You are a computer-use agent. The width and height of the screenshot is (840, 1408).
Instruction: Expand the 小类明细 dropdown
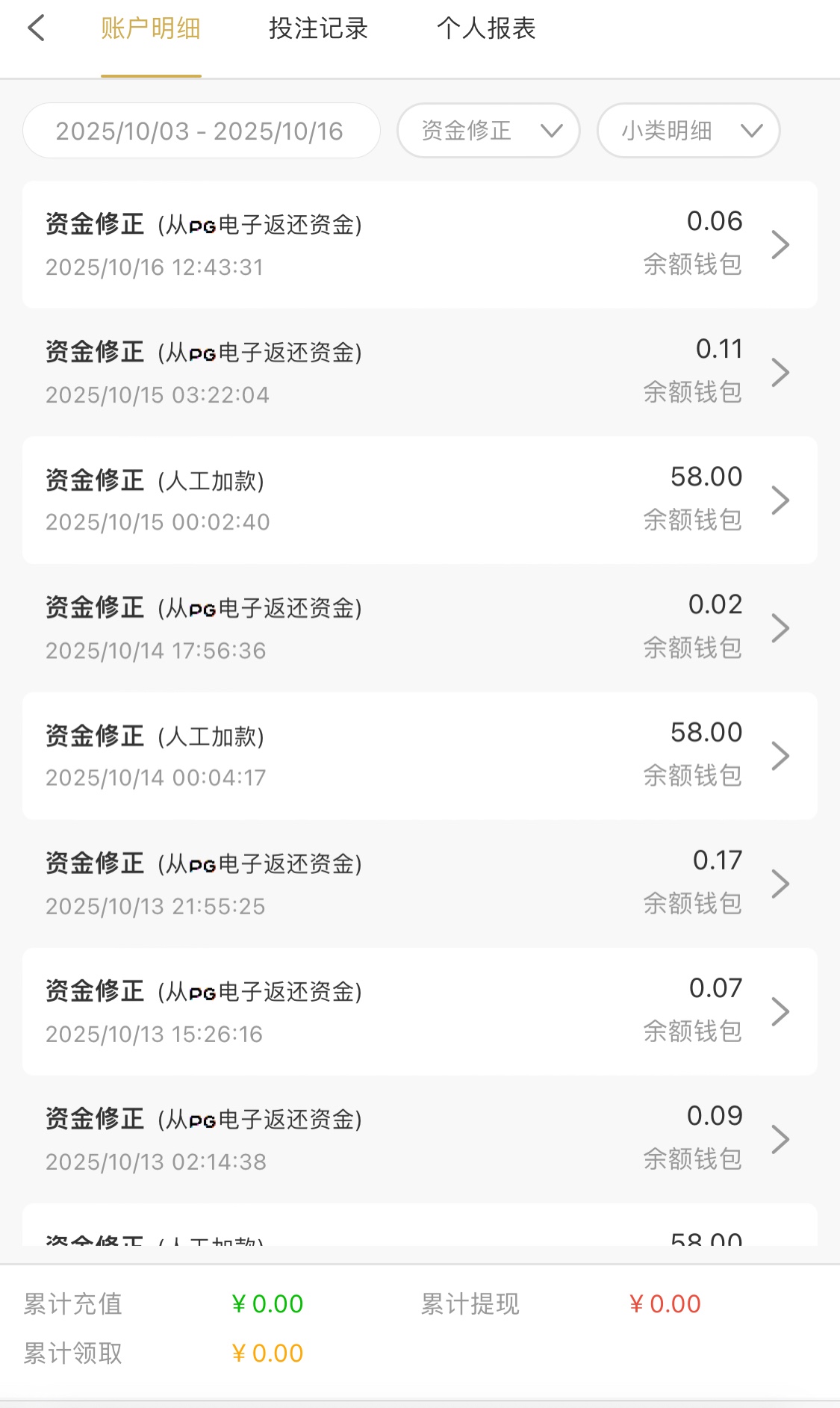tap(688, 131)
